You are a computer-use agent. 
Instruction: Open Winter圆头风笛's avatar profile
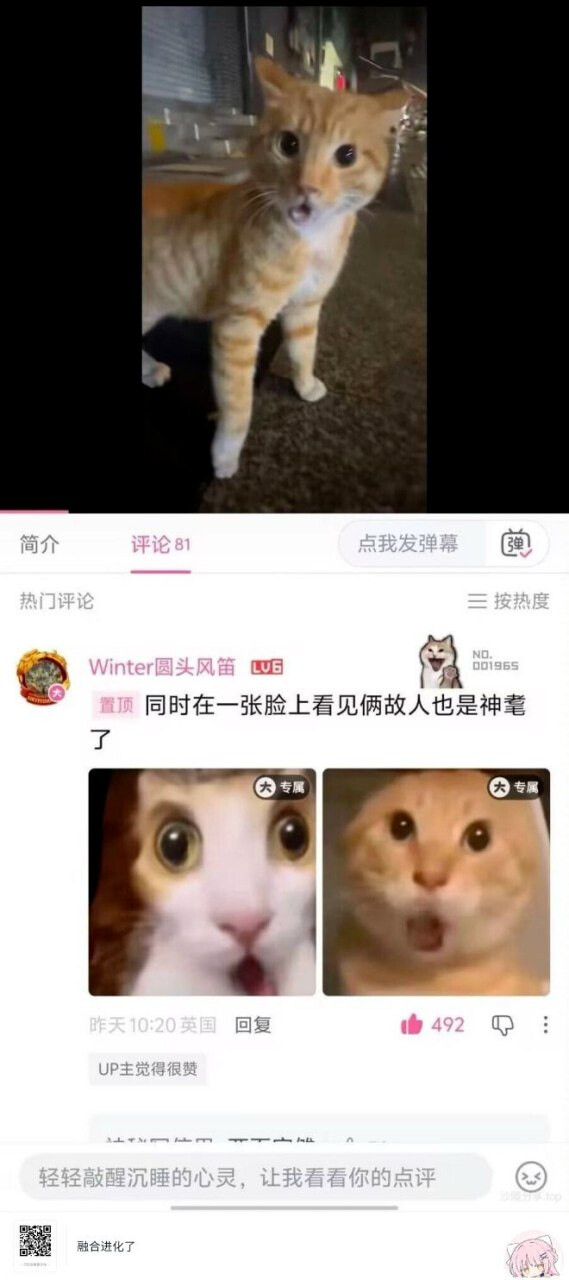pyautogui.click(x=43, y=677)
